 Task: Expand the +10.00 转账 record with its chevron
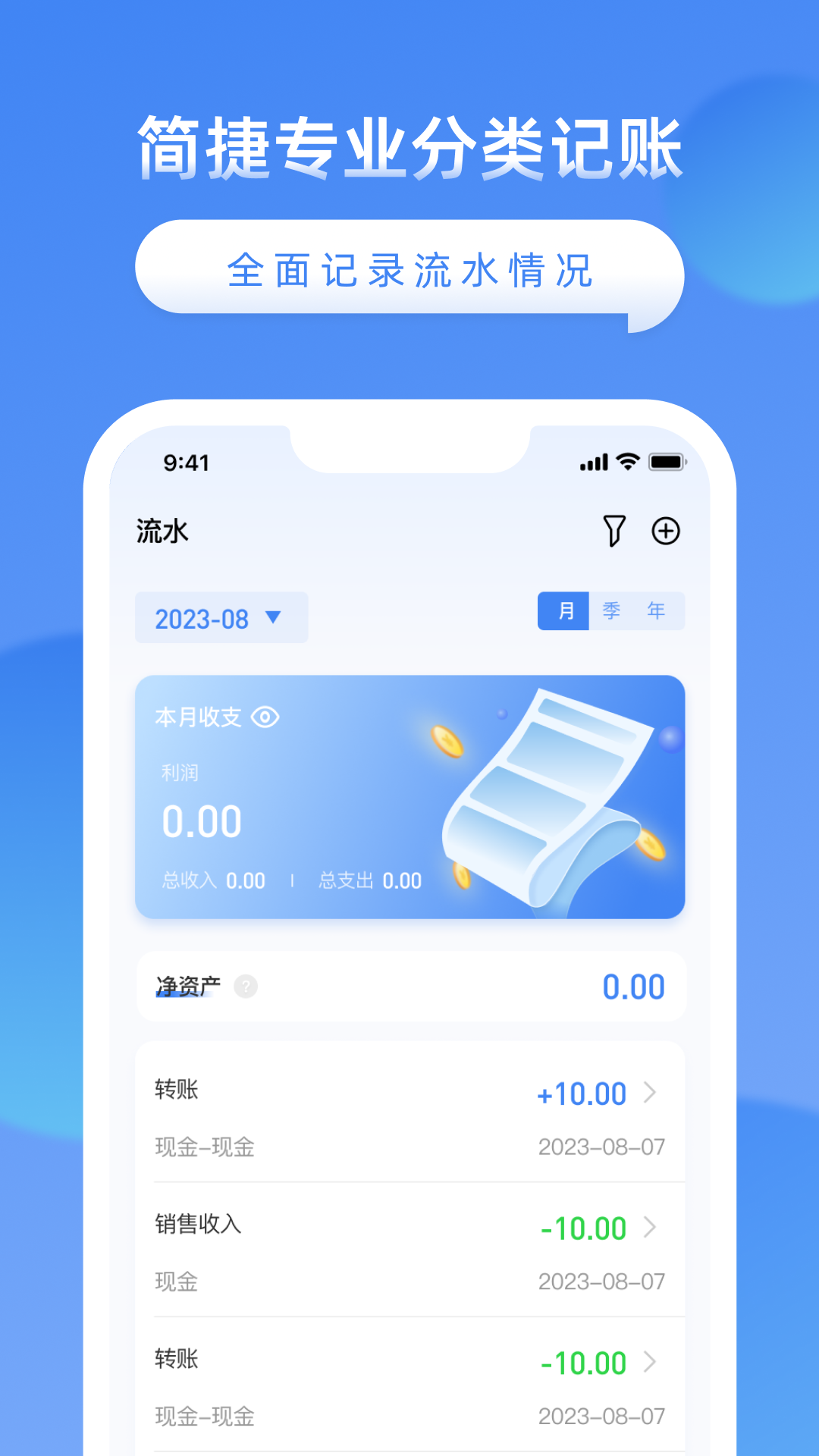point(651,1093)
